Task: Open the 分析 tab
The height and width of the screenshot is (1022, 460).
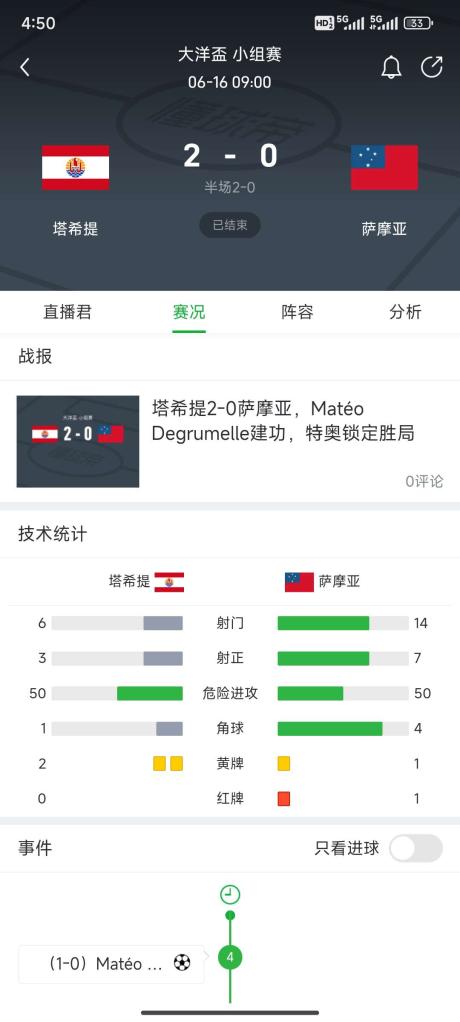Action: (405, 312)
